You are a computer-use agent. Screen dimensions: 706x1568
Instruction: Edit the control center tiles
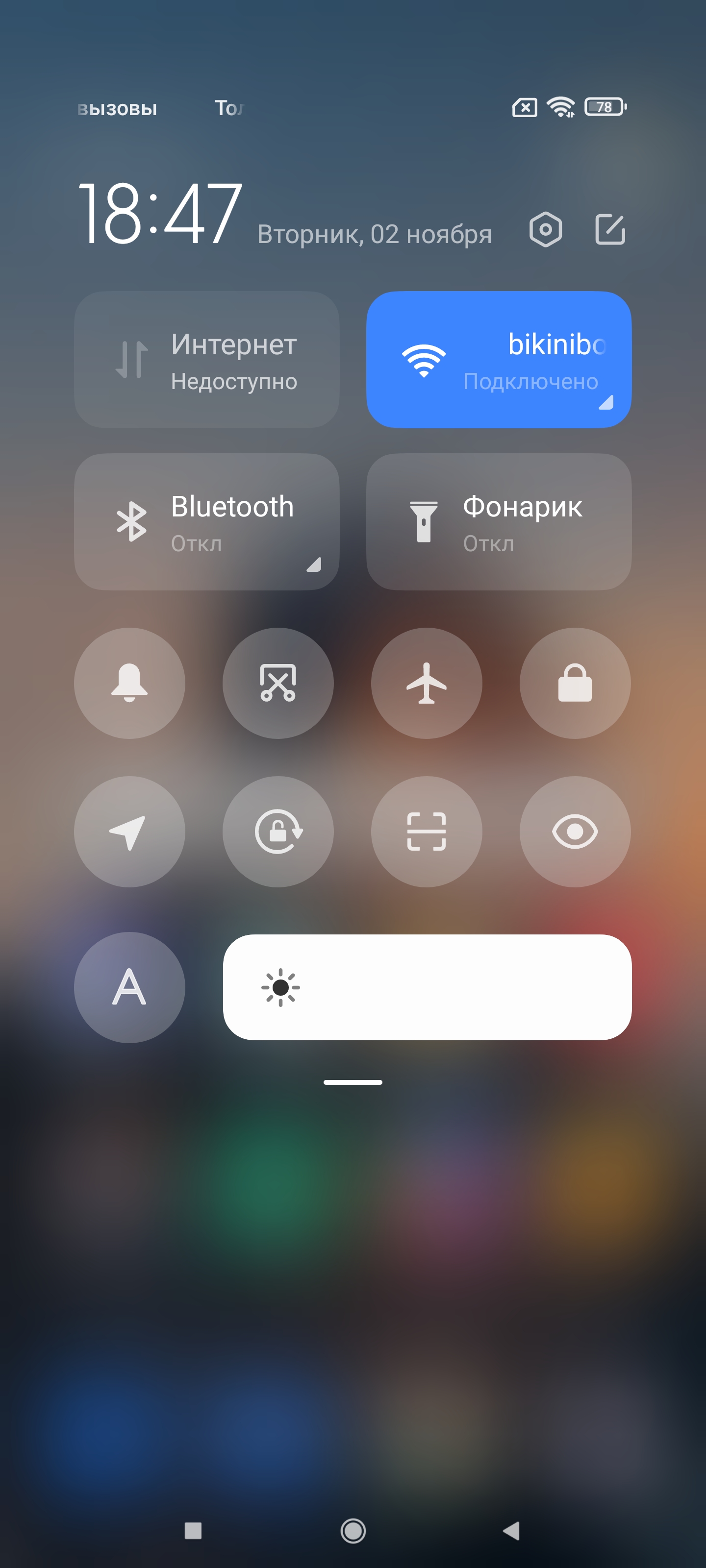tap(610, 229)
